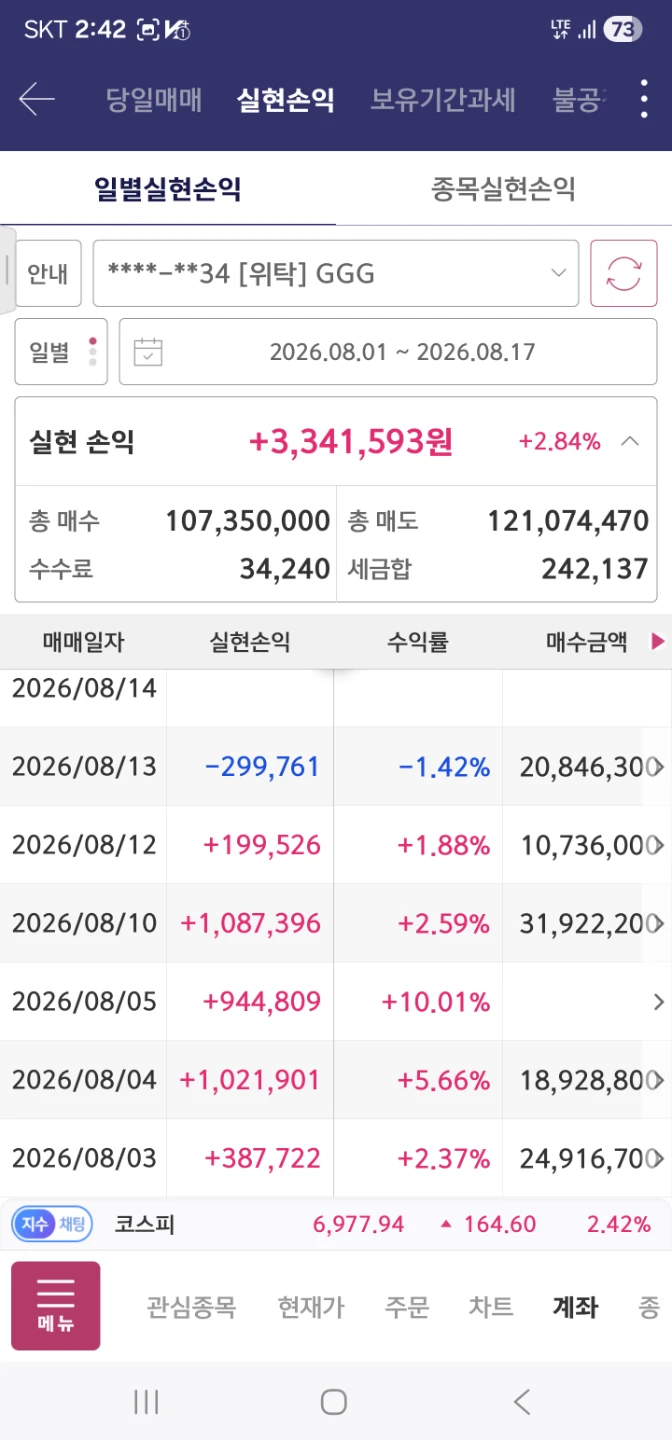
Task: Open the 2026/08/05 row details
Action: tap(336, 1001)
